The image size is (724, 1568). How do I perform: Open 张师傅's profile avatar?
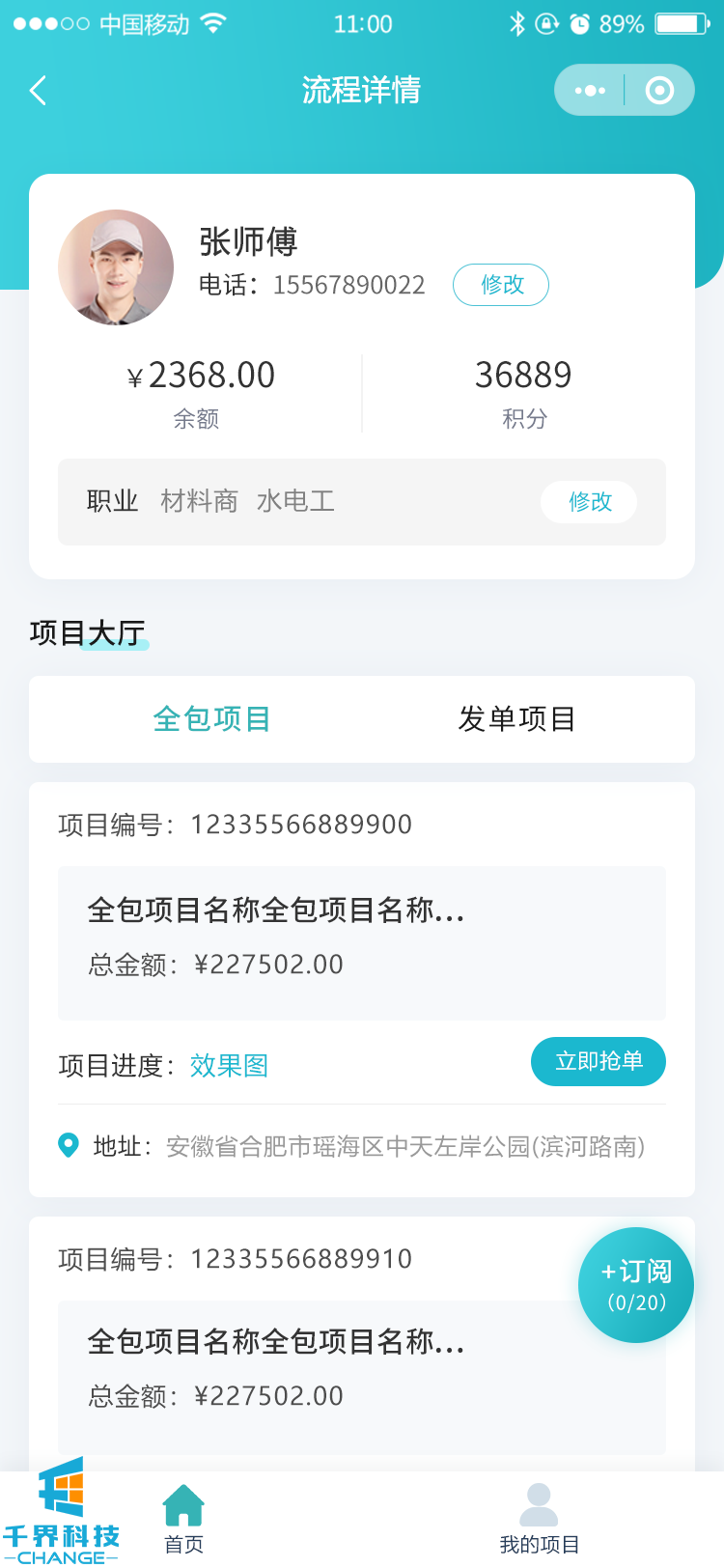pyautogui.click(x=116, y=267)
